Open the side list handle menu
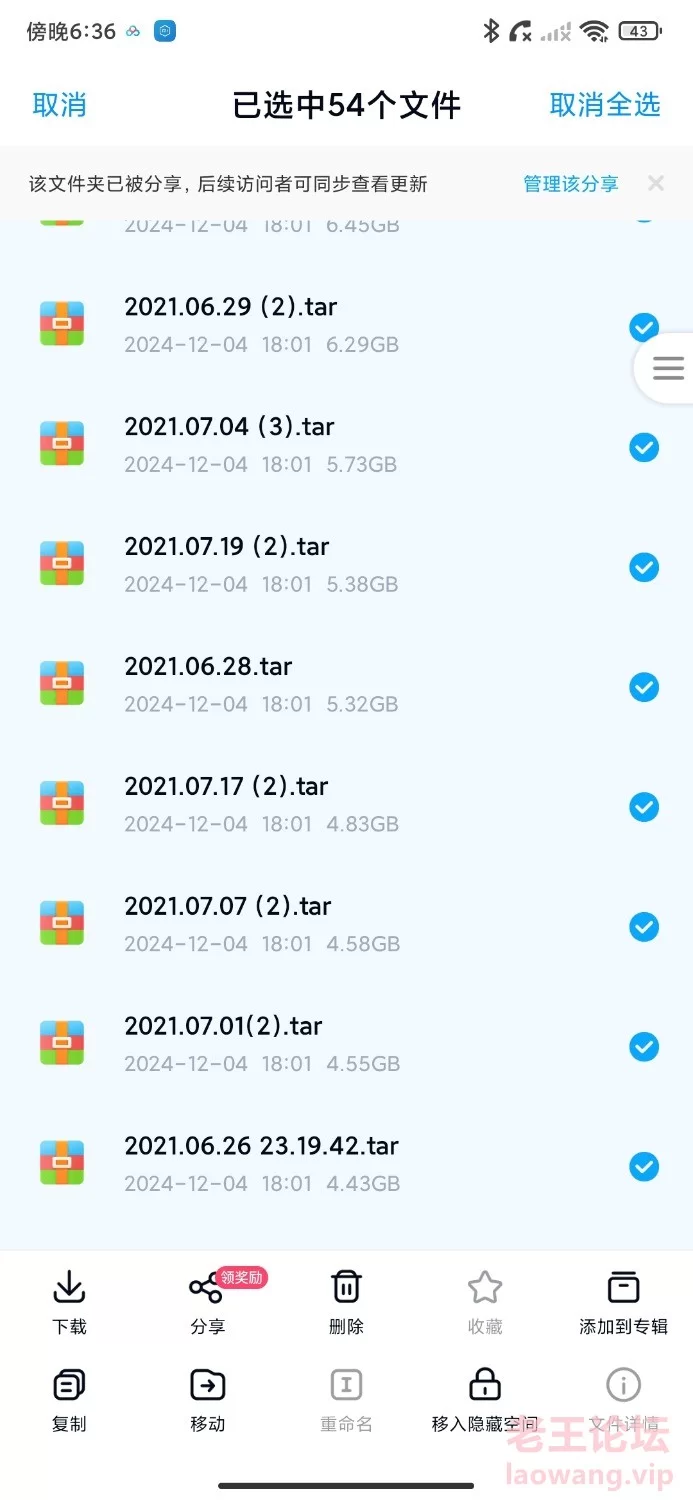 point(667,368)
